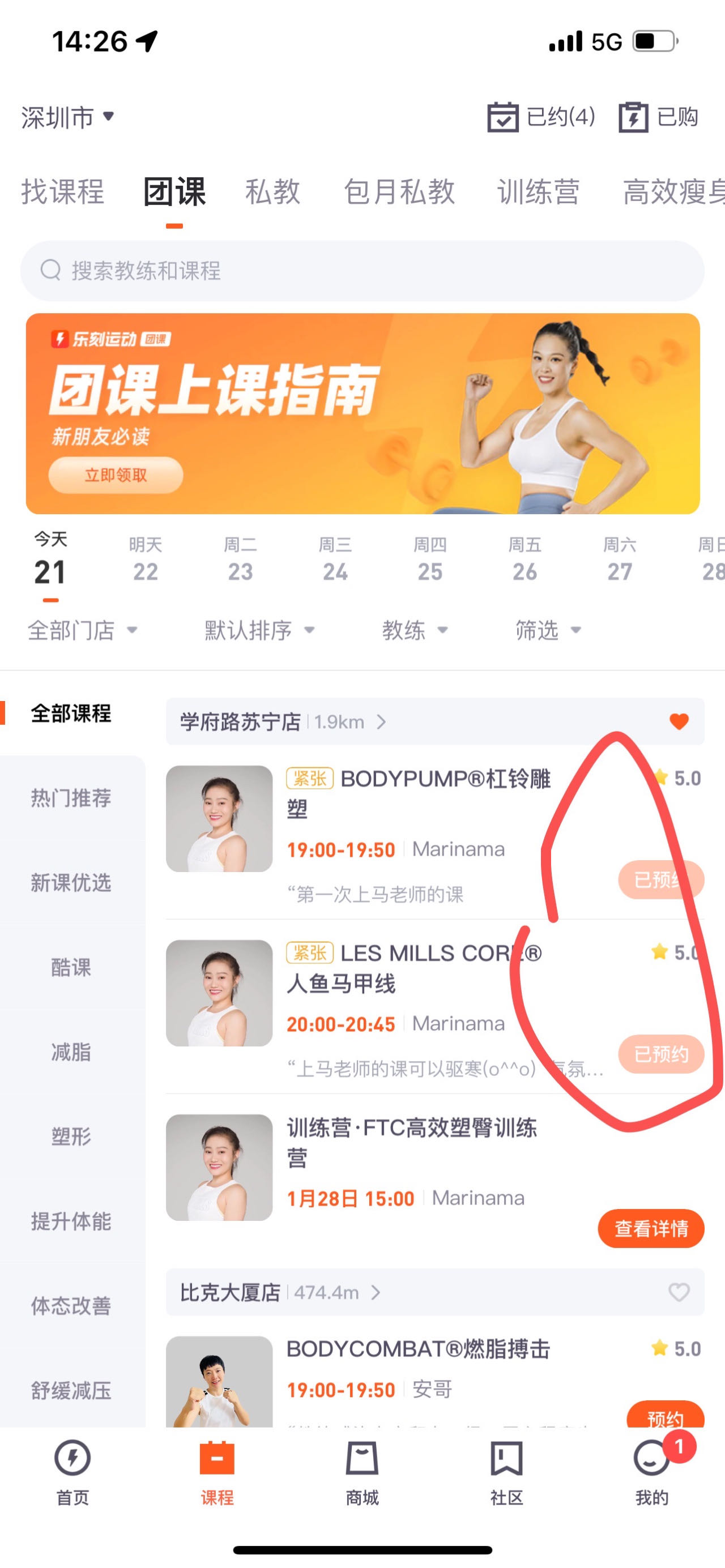Screen dimensions: 725x1568
Task: Open purchased items 已购
Action: click(x=658, y=117)
